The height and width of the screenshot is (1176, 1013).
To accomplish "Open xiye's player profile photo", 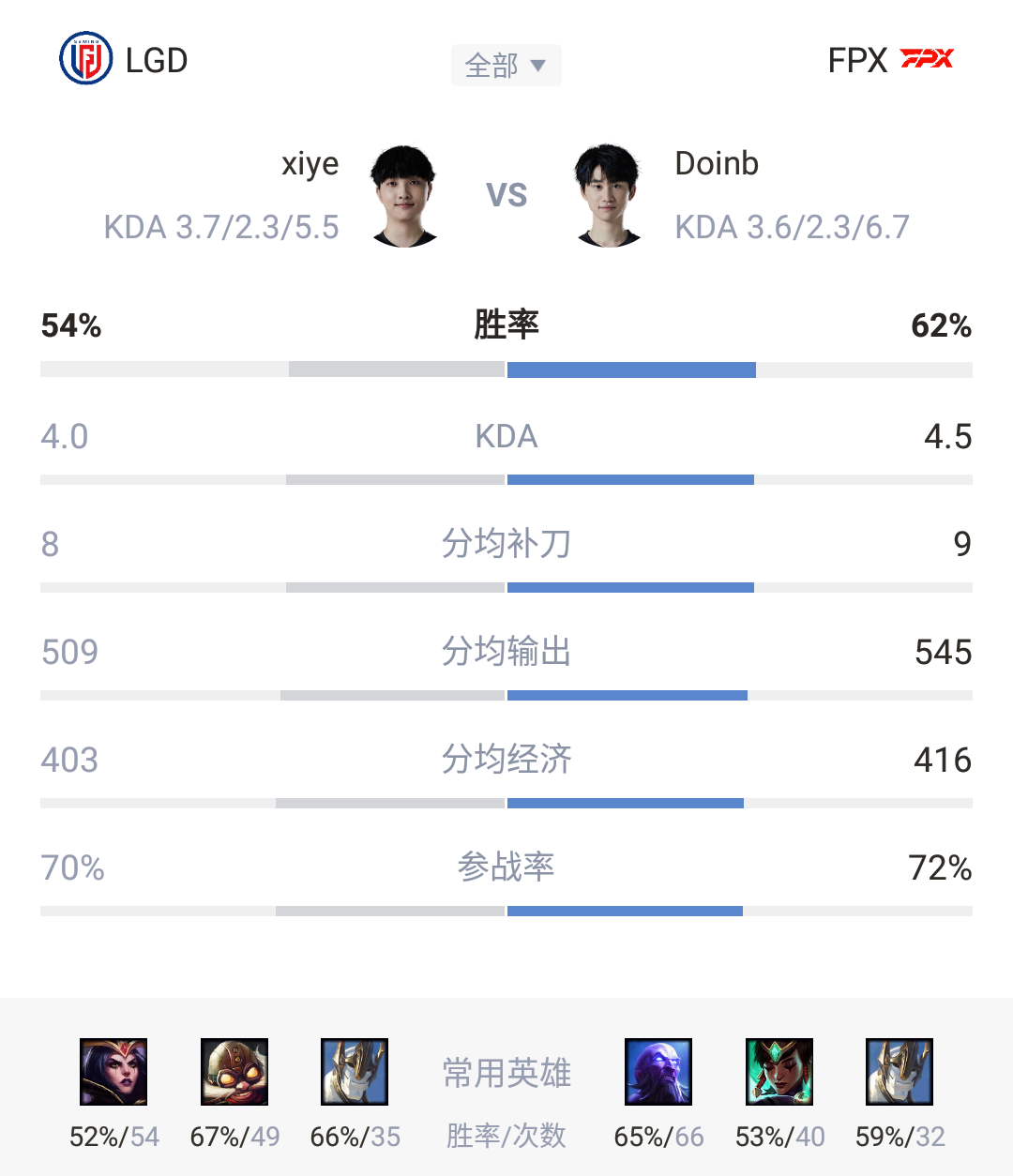I will (403, 196).
